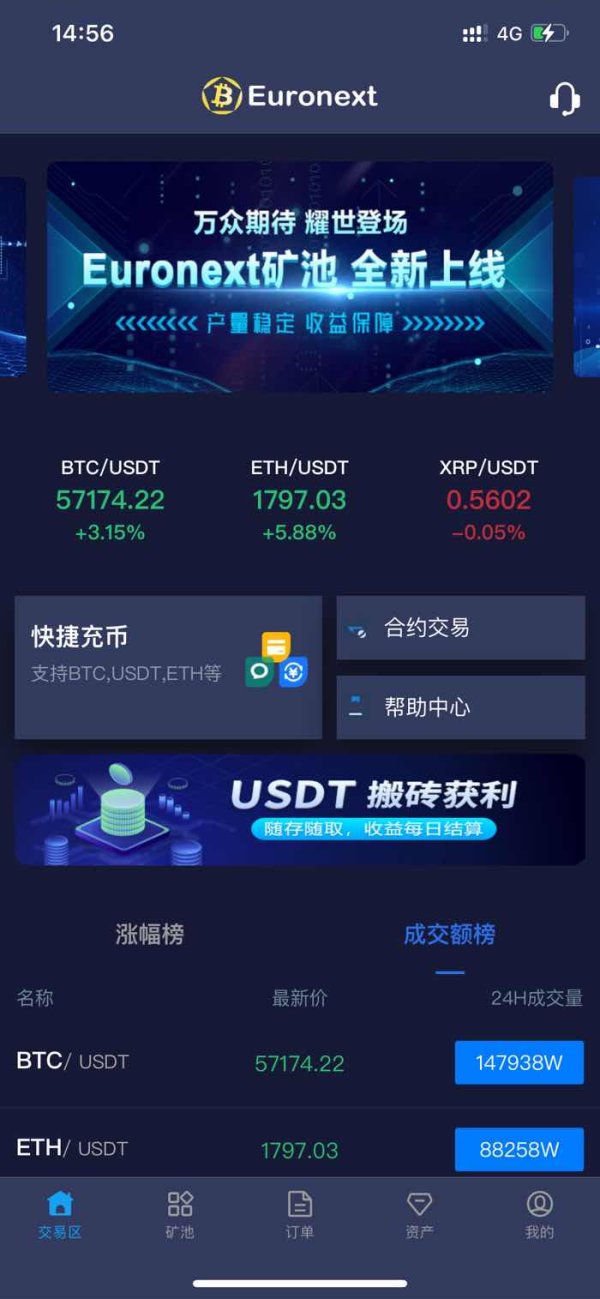Open 快捷充币 quick deposit card
The width and height of the screenshot is (600, 1299).
coord(168,667)
